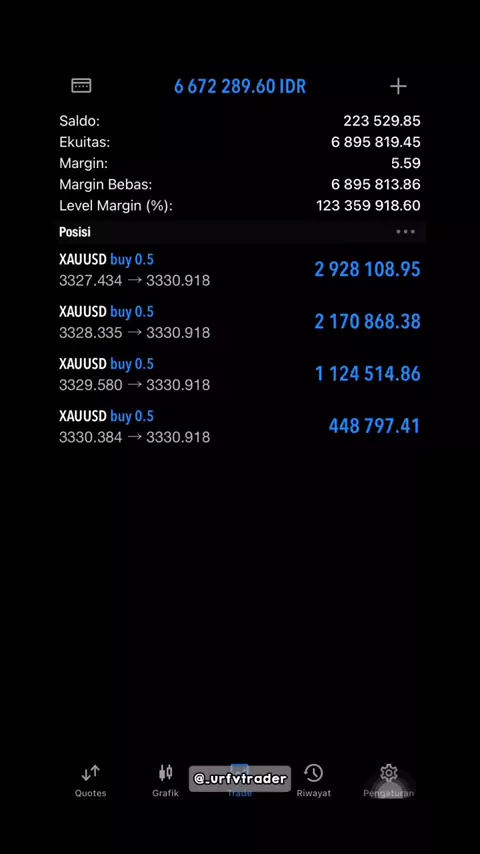Open the Pengaturan settings tab
The height and width of the screenshot is (854, 480).
point(388,781)
